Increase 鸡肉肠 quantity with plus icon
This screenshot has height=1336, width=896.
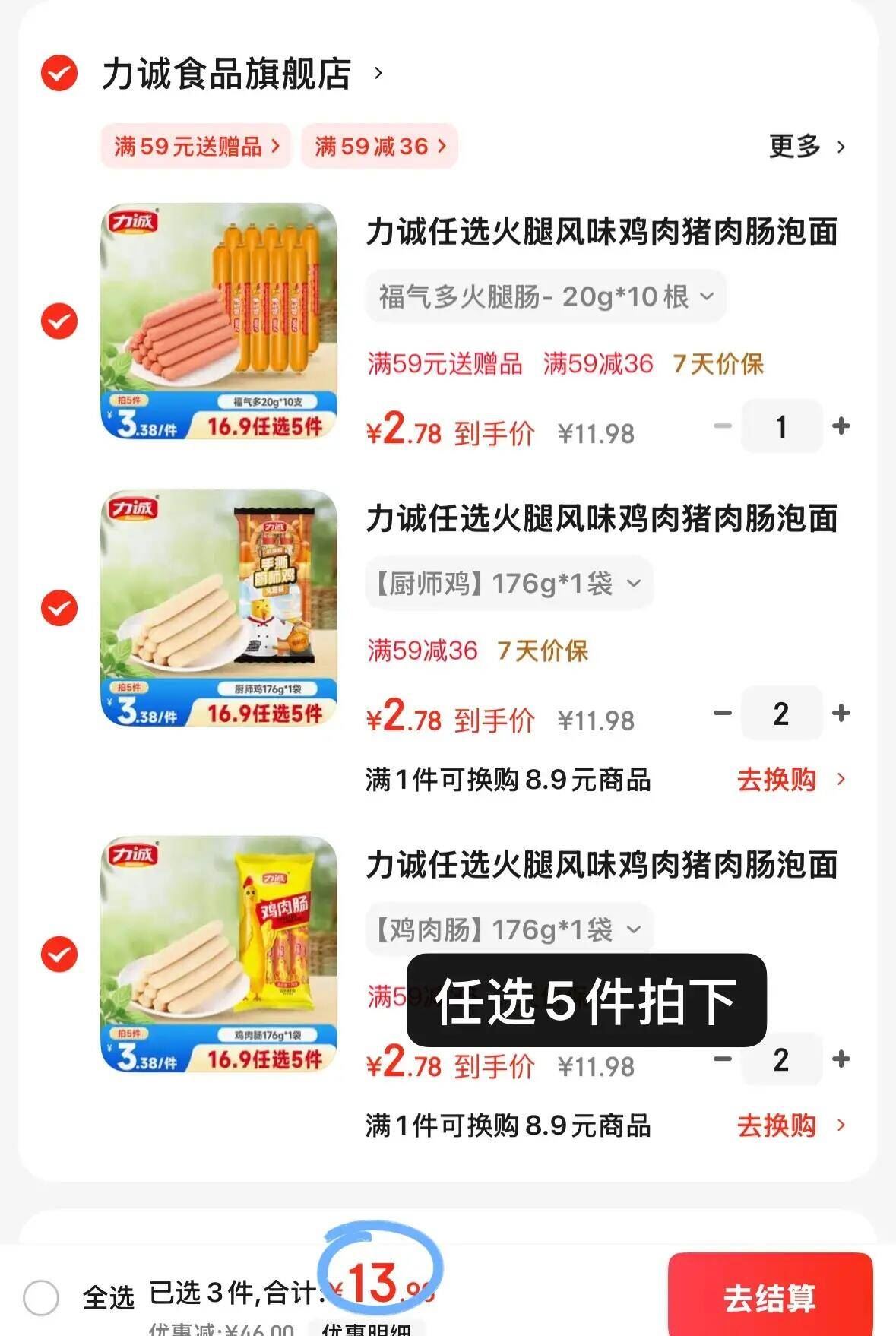point(839,1059)
